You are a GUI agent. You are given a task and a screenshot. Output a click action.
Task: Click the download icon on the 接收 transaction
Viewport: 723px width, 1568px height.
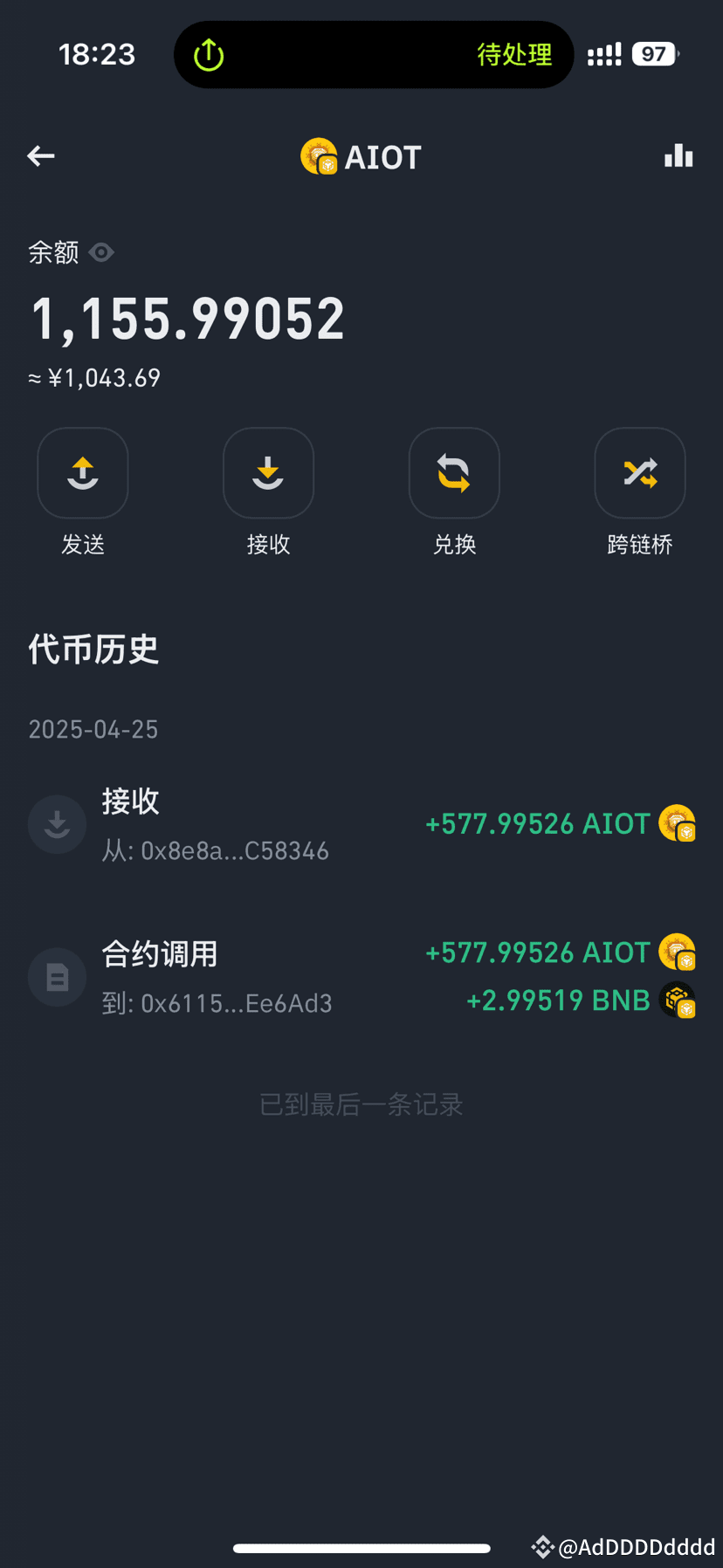(57, 823)
